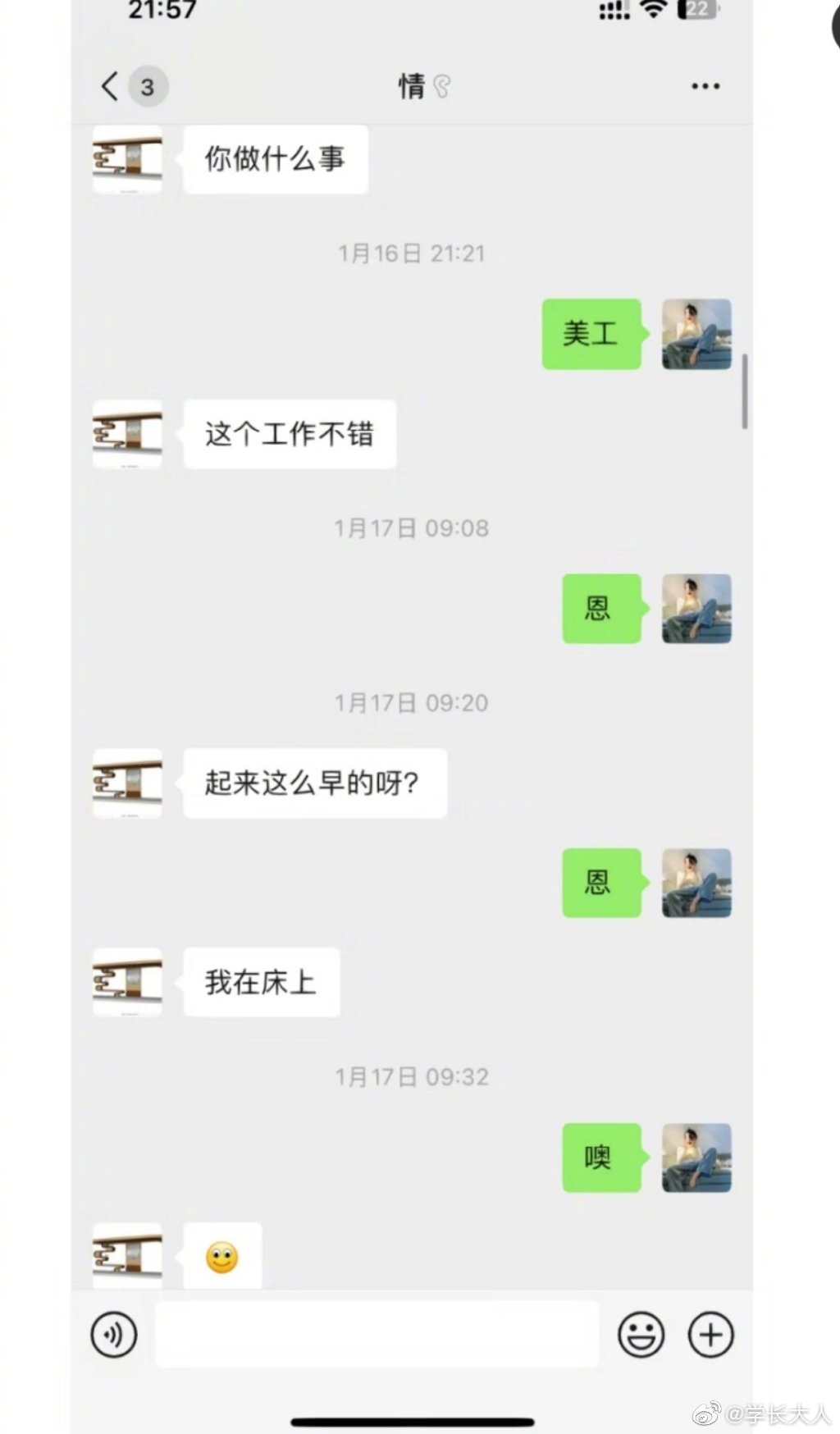The image size is (840, 1434).
Task: Open my avatar beside 美工 message
Action: [696, 334]
